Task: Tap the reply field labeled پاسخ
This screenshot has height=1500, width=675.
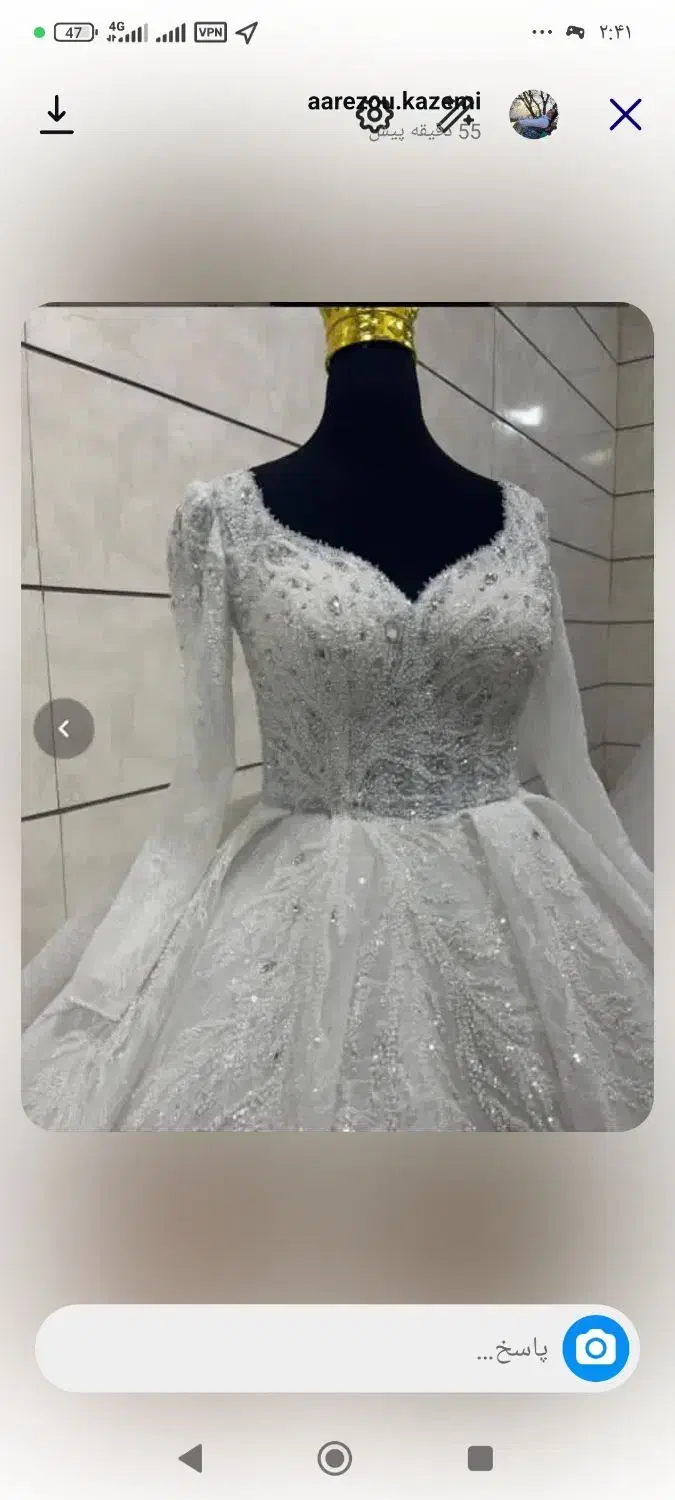Action: (300, 1349)
